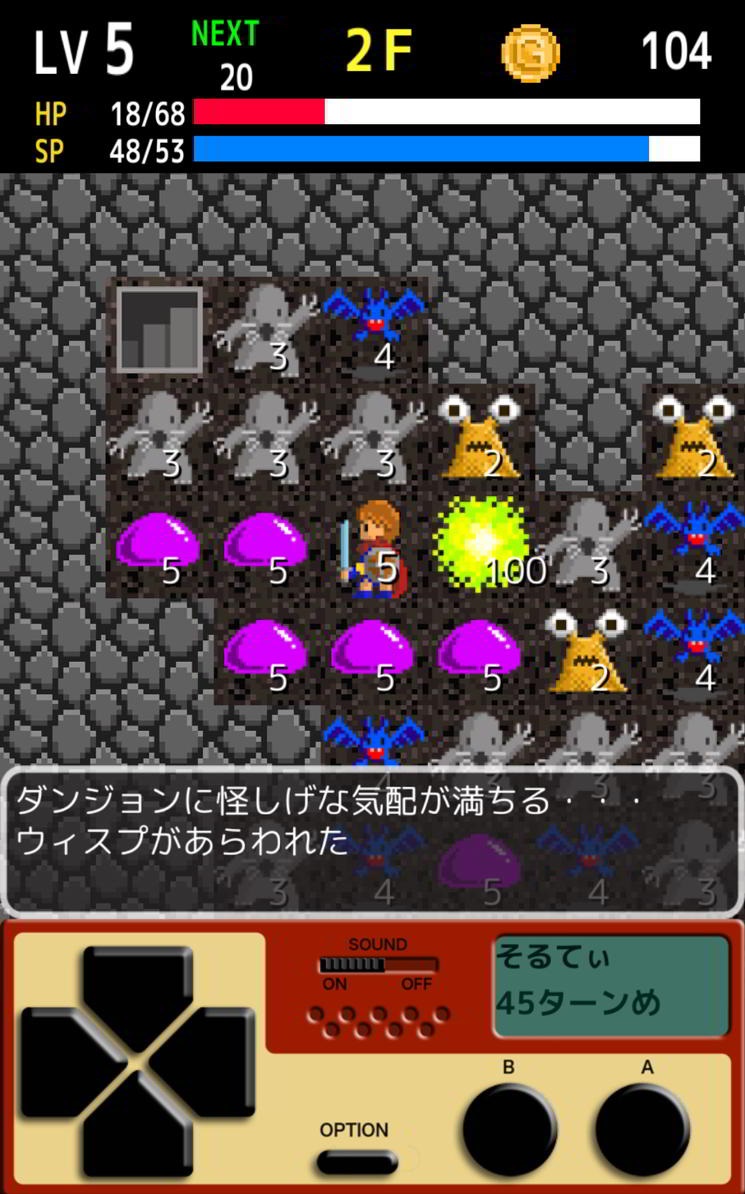
Task: Dismiss the wisp appeared message box
Action: (x=372, y=840)
